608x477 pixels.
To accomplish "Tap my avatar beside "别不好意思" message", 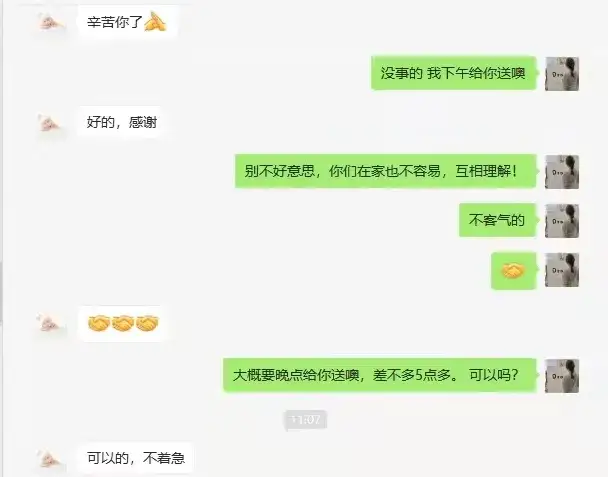I will point(562,172).
